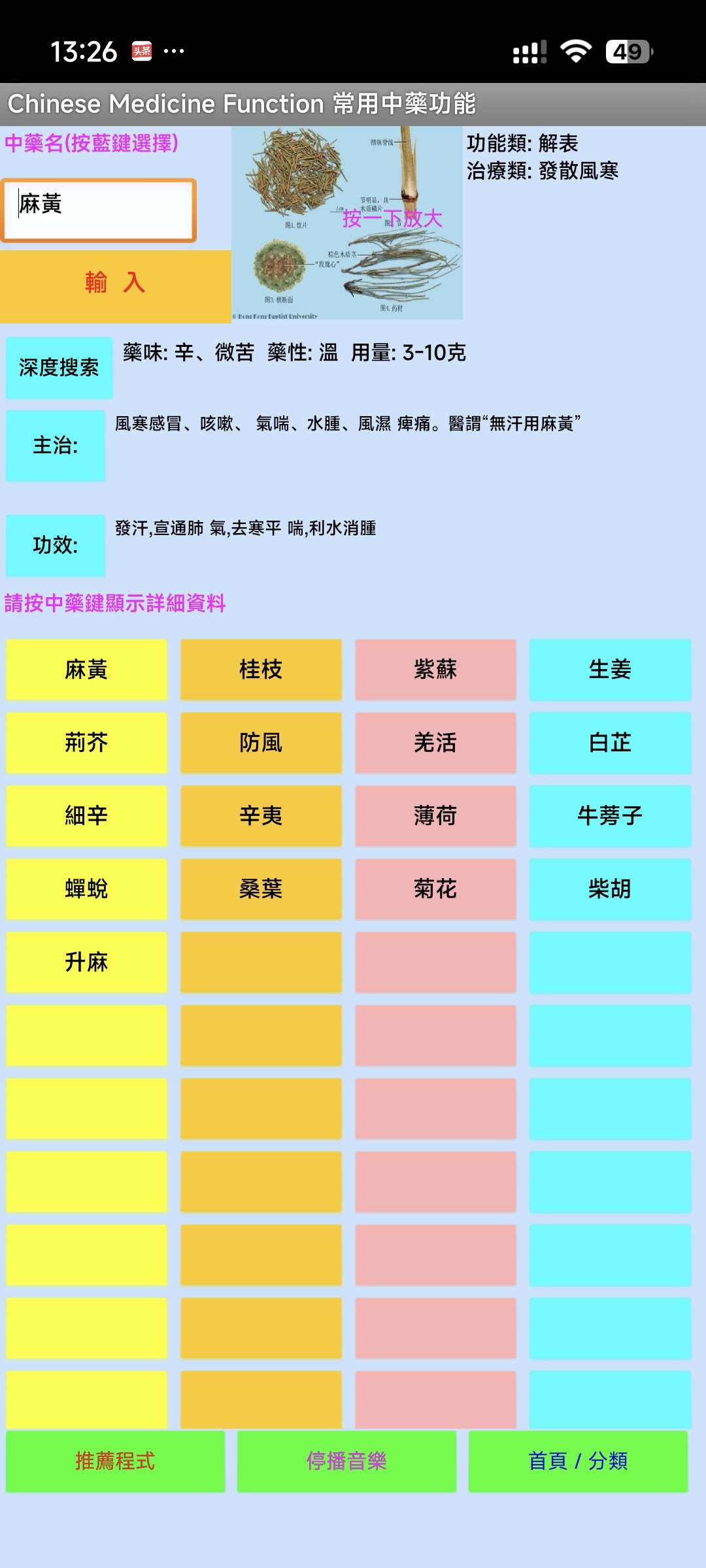Viewport: 706px width, 1568px height.
Task: Open 防風 herb details
Action: (x=261, y=743)
